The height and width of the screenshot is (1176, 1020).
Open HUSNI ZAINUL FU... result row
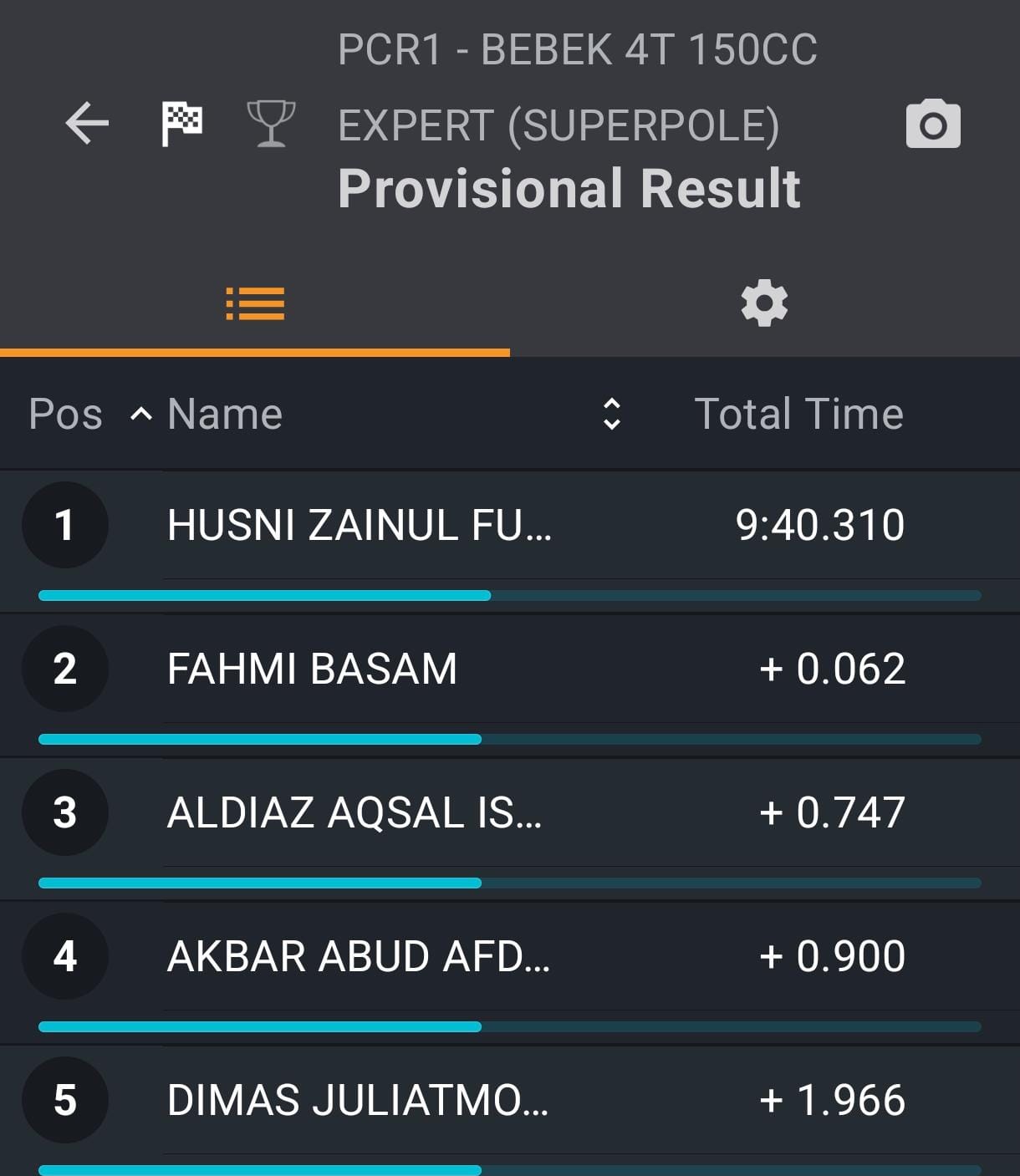[x=510, y=541]
